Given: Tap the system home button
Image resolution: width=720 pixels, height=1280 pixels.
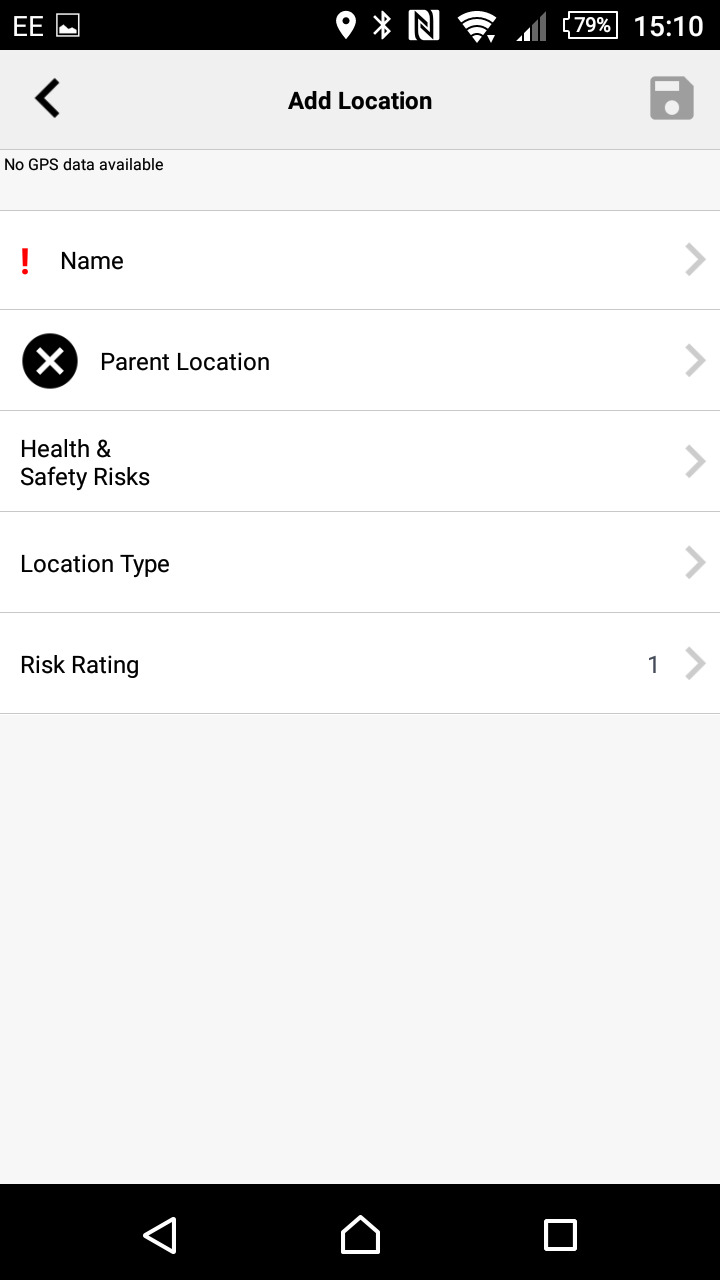Looking at the screenshot, I should point(360,1234).
